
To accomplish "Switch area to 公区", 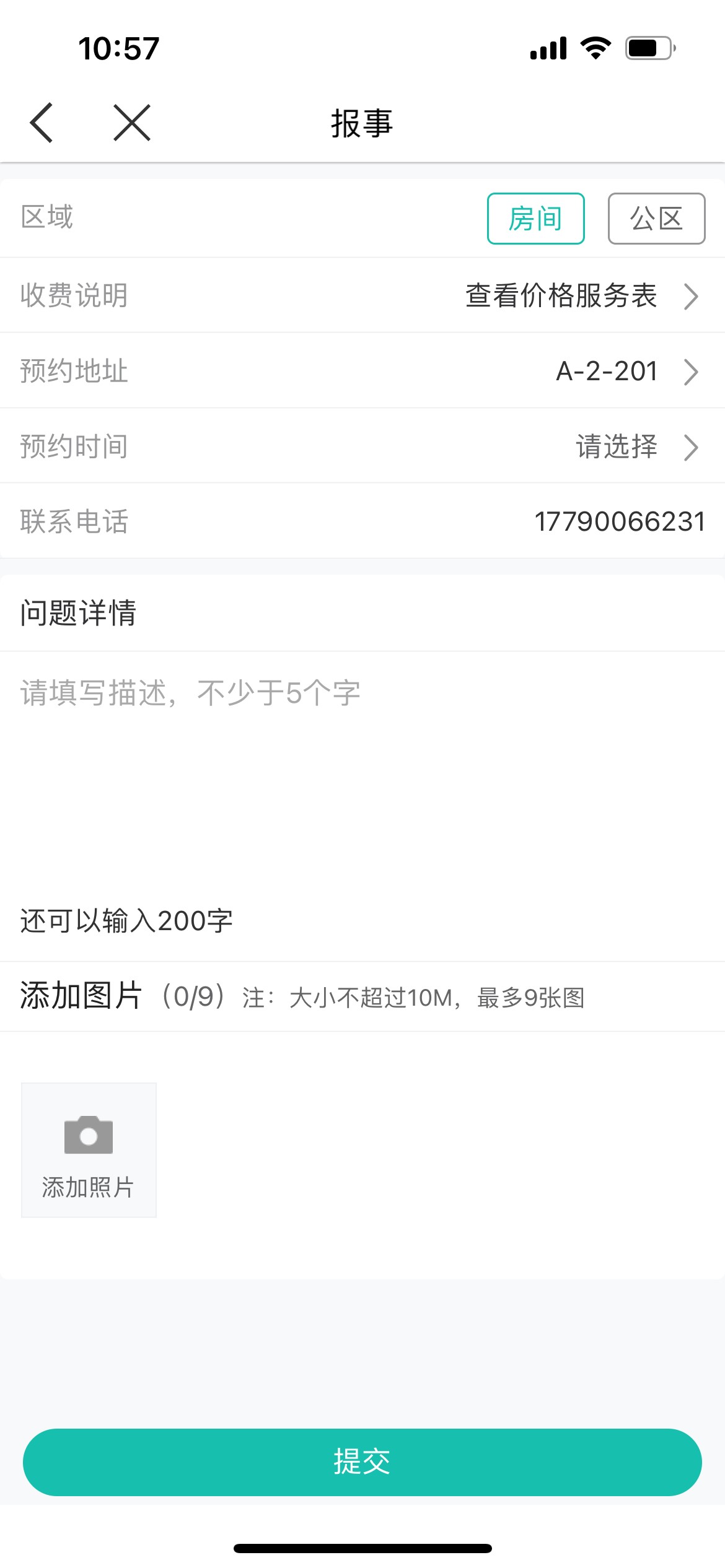I will click(656, 219).
